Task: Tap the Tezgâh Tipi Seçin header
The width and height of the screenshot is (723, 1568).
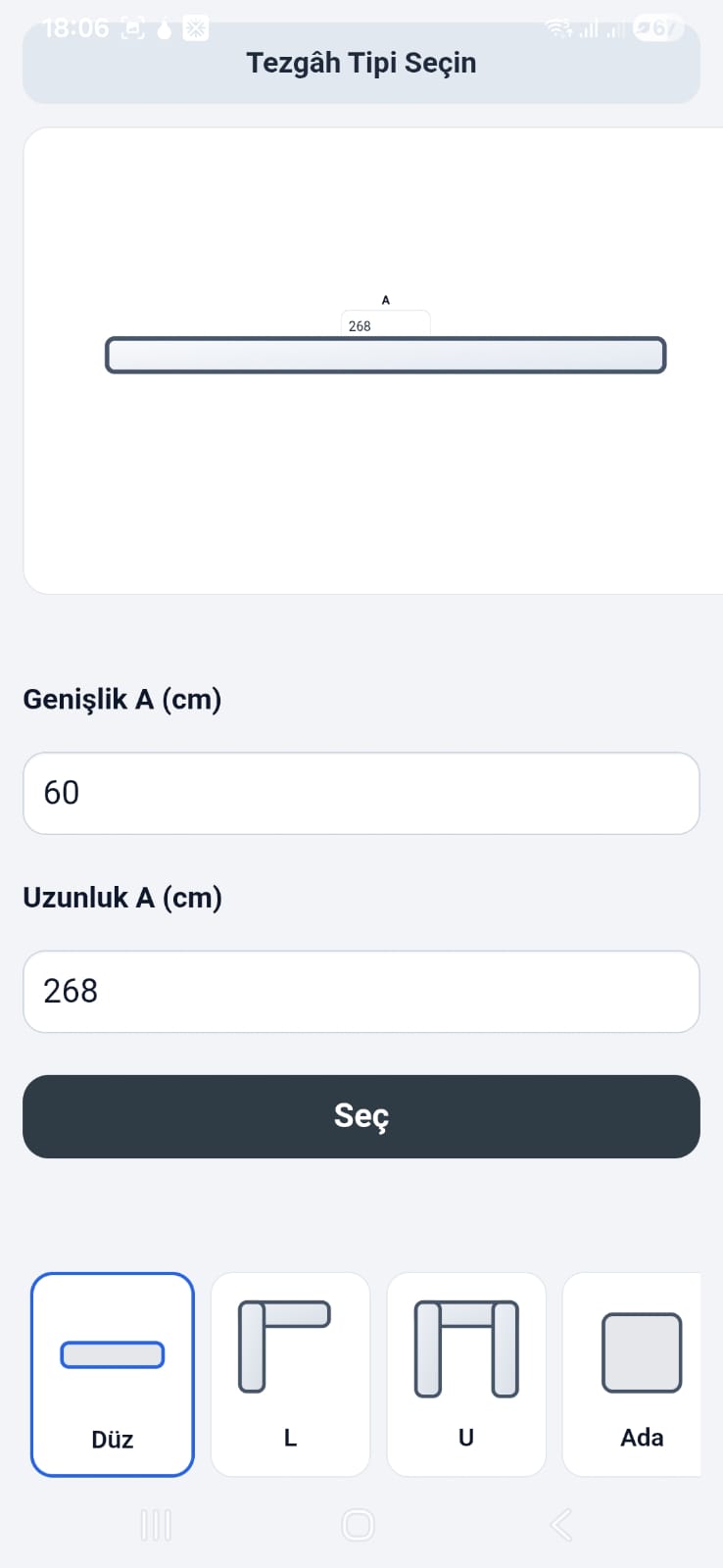Action: click(x=361, y=62)
